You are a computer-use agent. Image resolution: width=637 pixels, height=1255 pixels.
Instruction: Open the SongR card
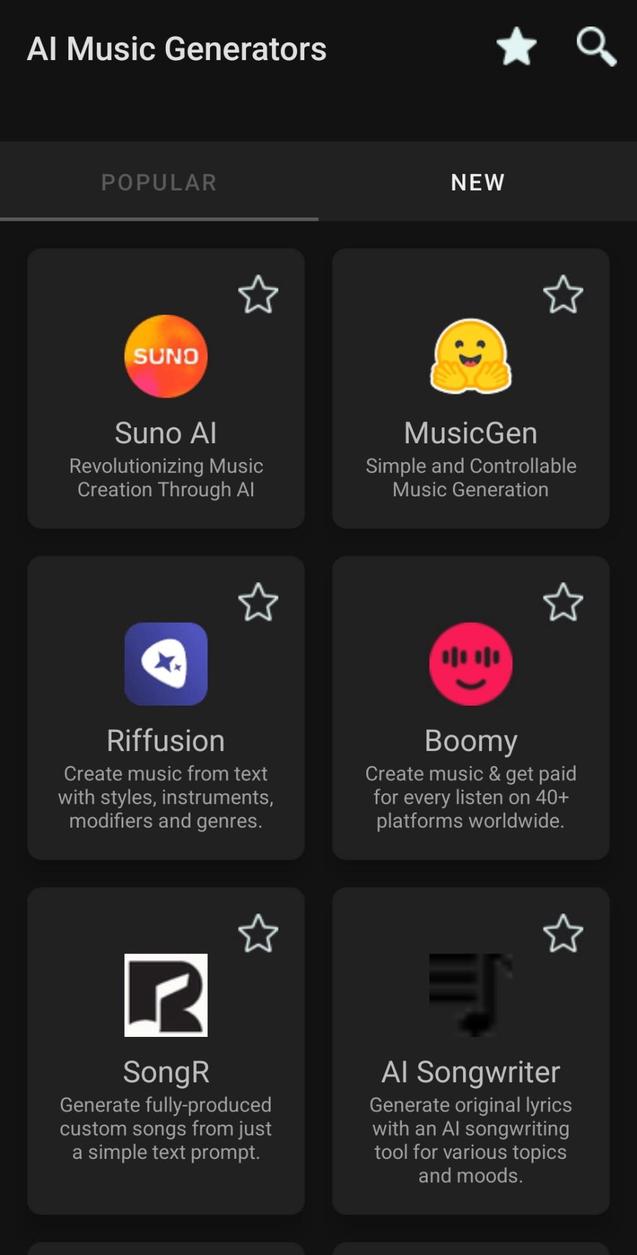click(x=166, y=1060)
